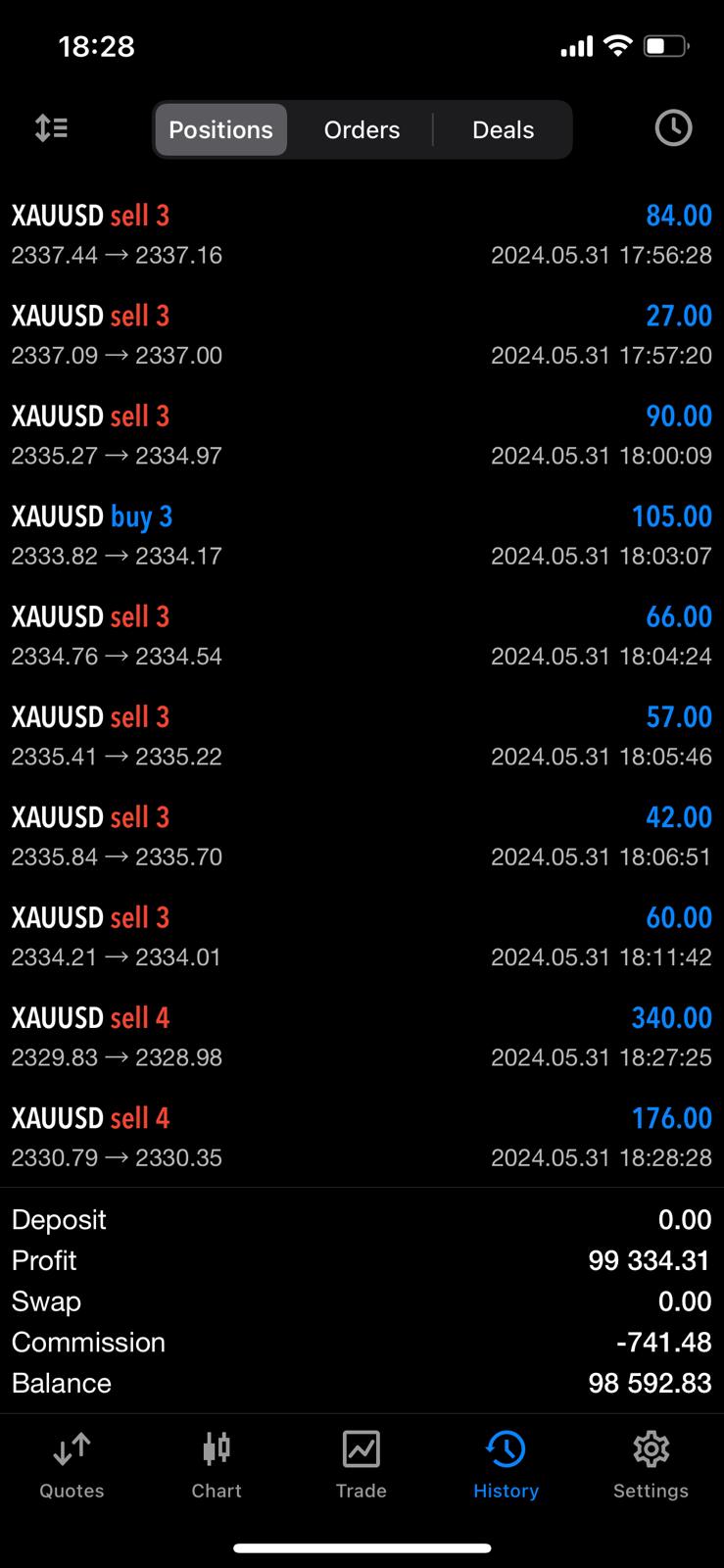Expand the XAUUSD sell with 84.00 profit
This screenshot has width=724, height=1568.
click(362, 234)
